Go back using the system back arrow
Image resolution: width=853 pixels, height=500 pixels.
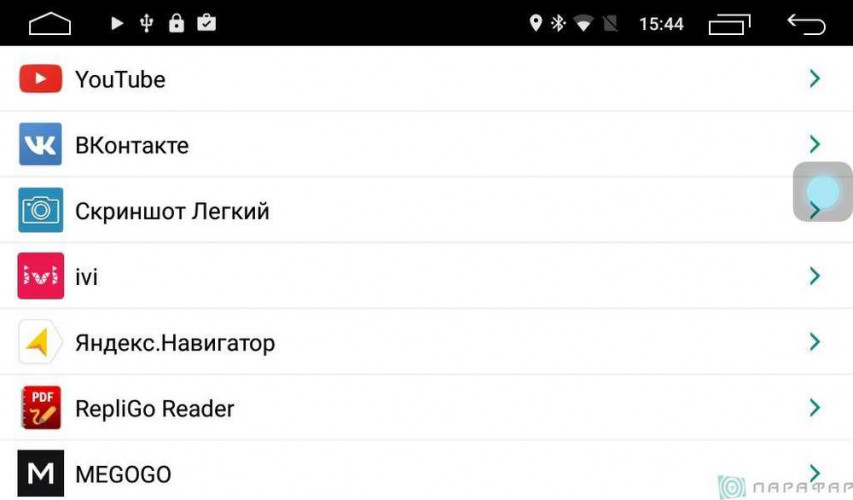pos(806,23)
